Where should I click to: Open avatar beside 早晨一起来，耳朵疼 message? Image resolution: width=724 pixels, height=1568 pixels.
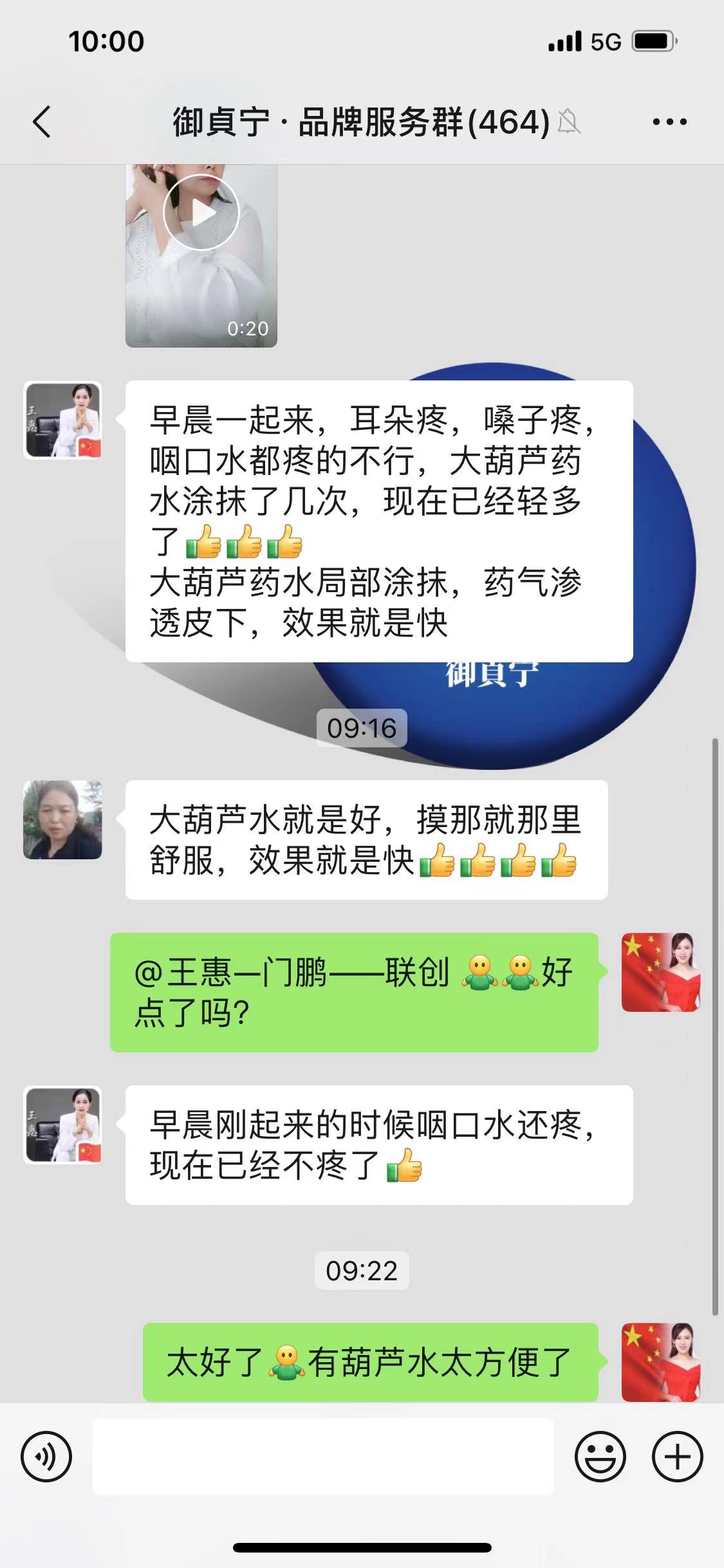[62, 420]
